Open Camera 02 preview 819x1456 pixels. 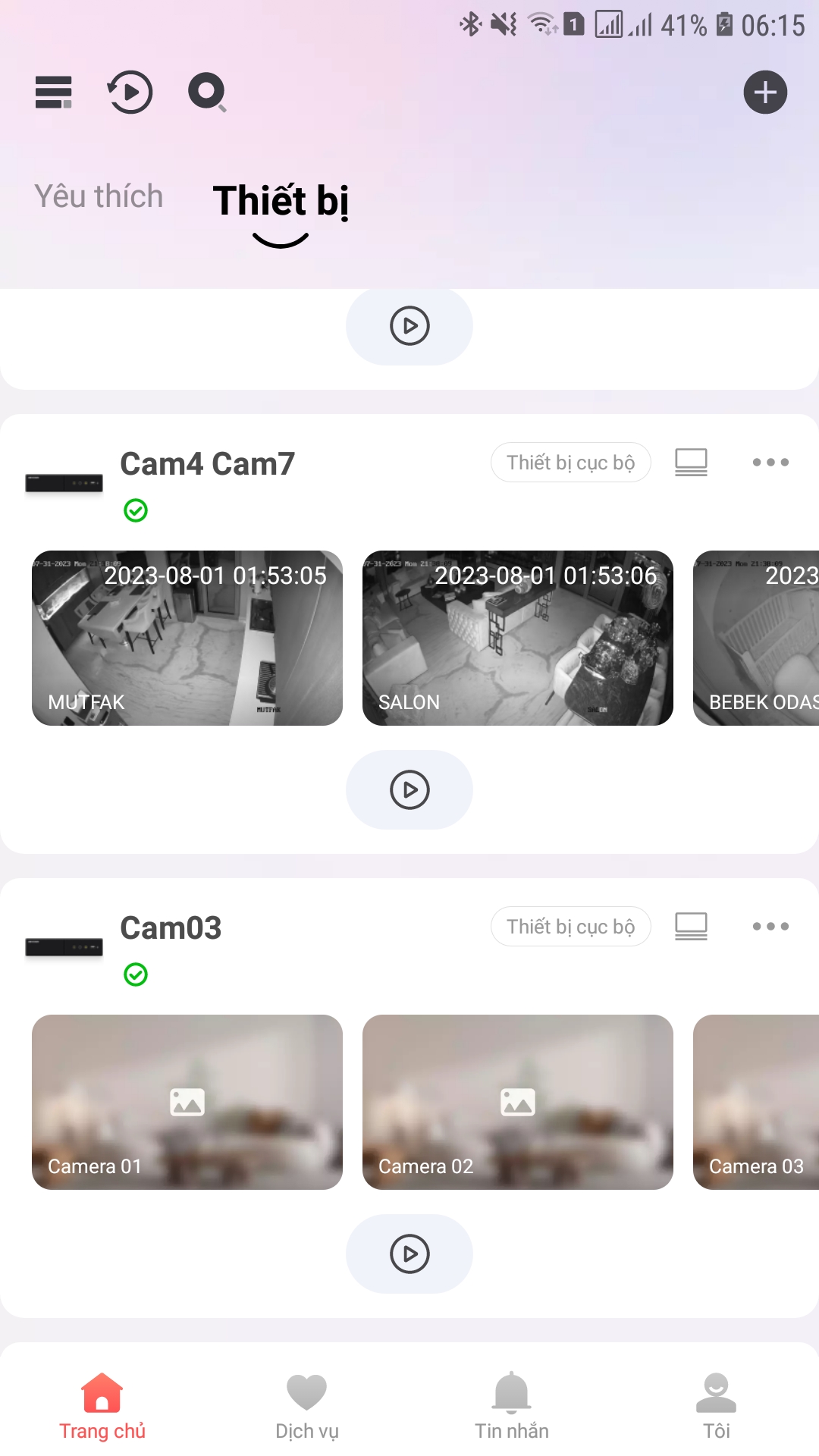pyautogui.click(x=518, y=1102)
